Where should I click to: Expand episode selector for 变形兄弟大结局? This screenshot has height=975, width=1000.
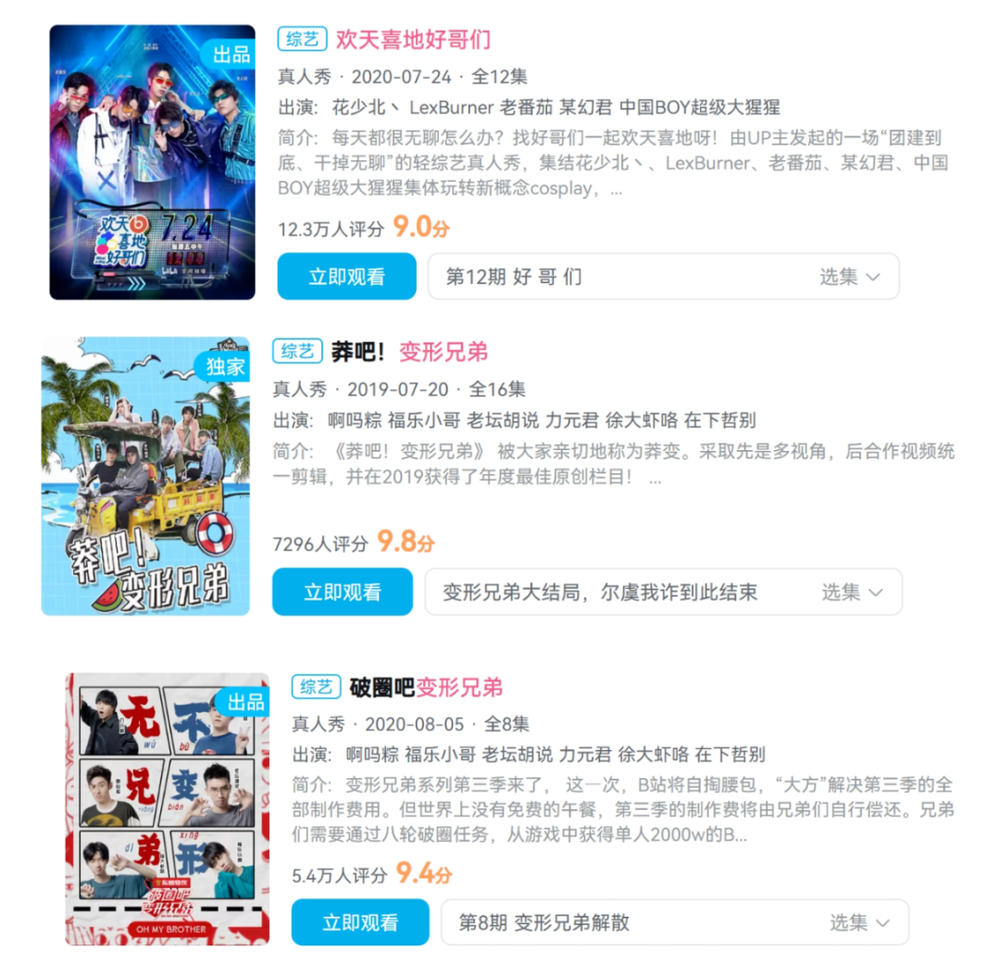coord(852,592)
